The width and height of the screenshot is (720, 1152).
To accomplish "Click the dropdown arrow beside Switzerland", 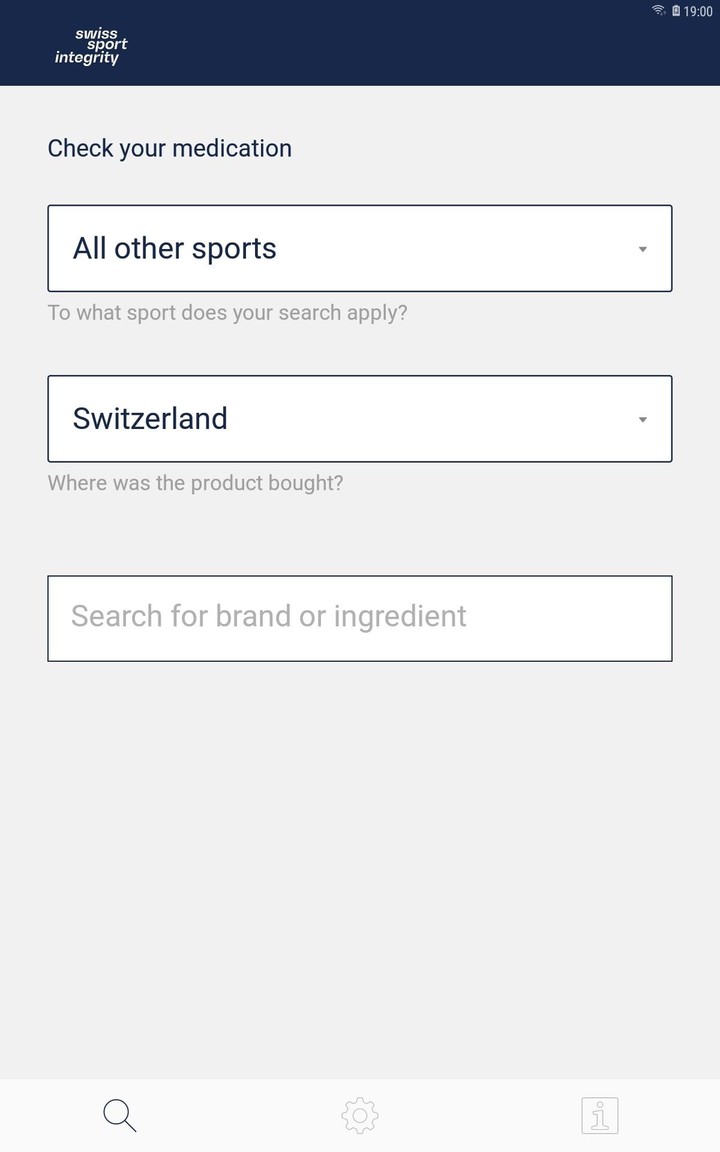I will point(643,419).
